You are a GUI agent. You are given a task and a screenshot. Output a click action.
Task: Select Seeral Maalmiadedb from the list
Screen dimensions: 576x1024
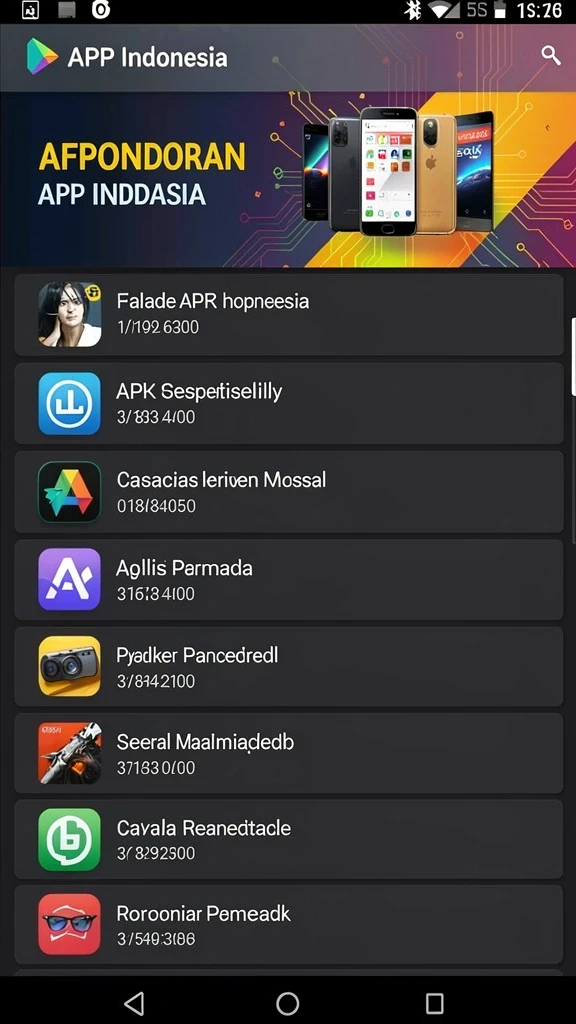coord(289,753)
